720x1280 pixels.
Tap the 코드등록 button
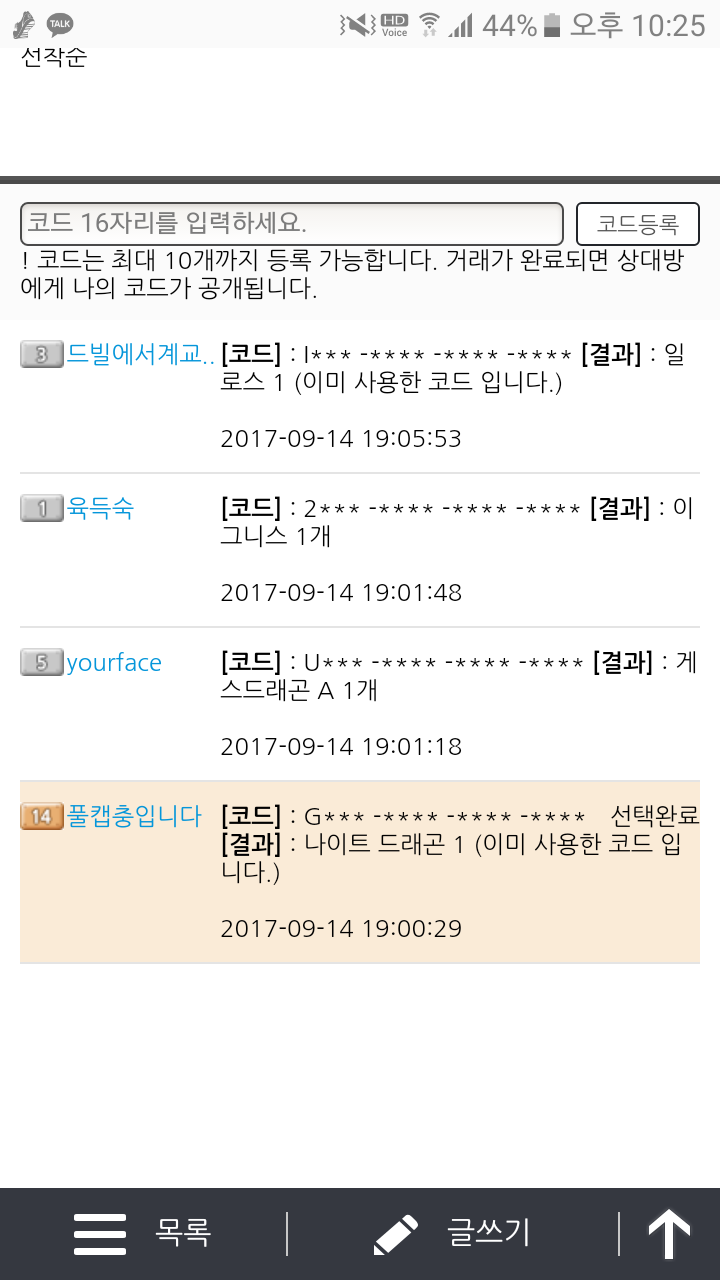pyautogui.click(x=637, y=223)
